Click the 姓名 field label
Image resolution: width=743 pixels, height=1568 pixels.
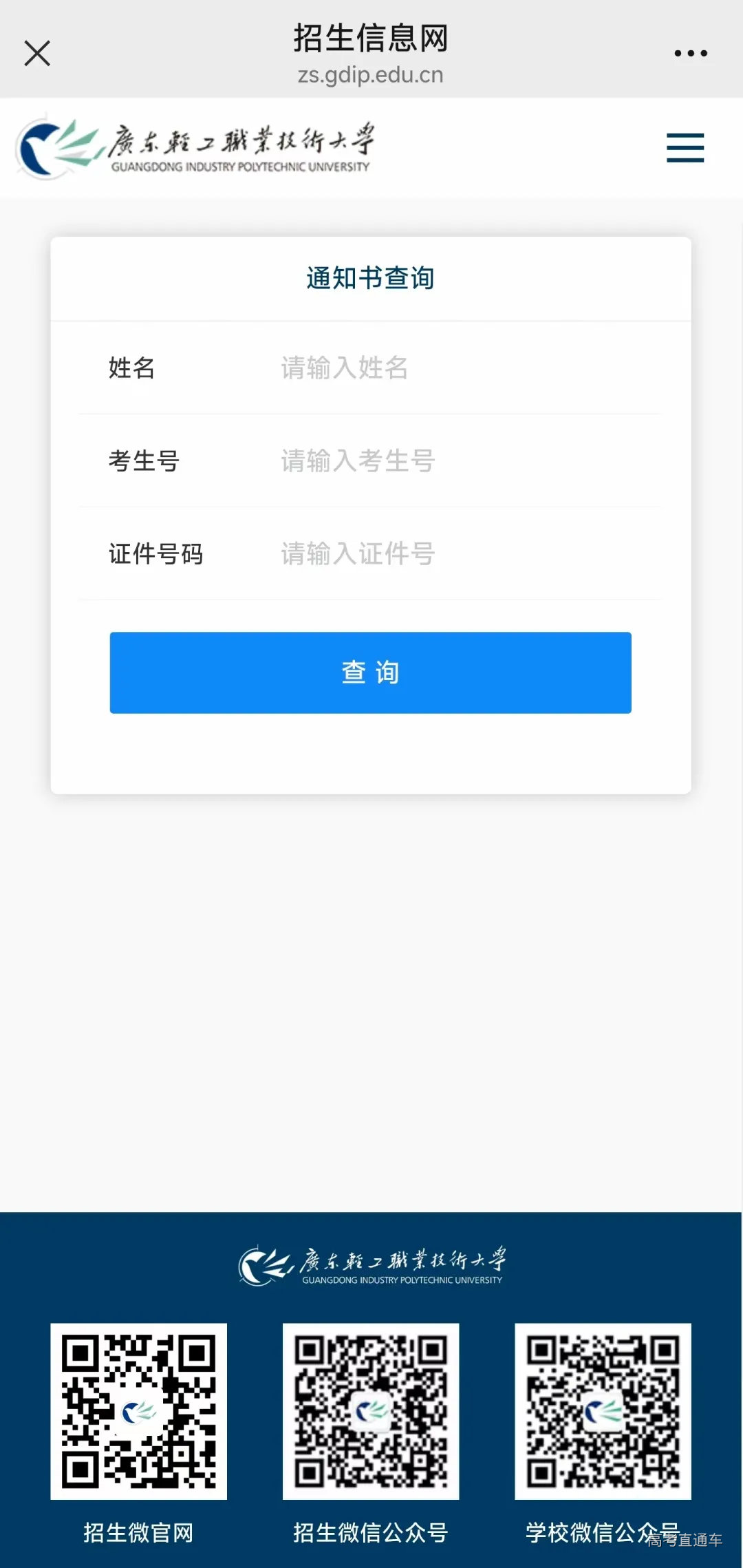(130, 368)
